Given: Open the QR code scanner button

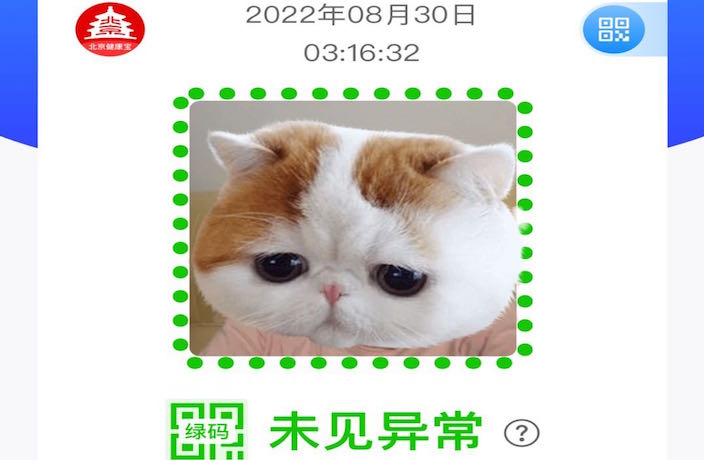Looking at the screenshot, I should point(613,29).
